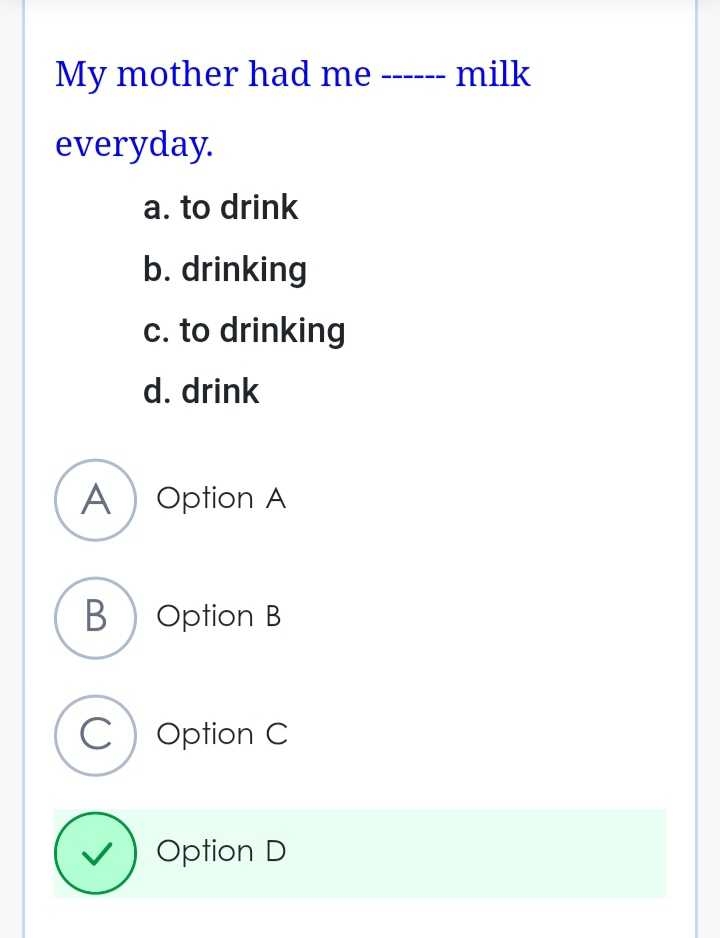Image resolution: width=720 pixels, height=938 pixels.
Task: Select answer choice 'd. drink'
Action: 201,392
